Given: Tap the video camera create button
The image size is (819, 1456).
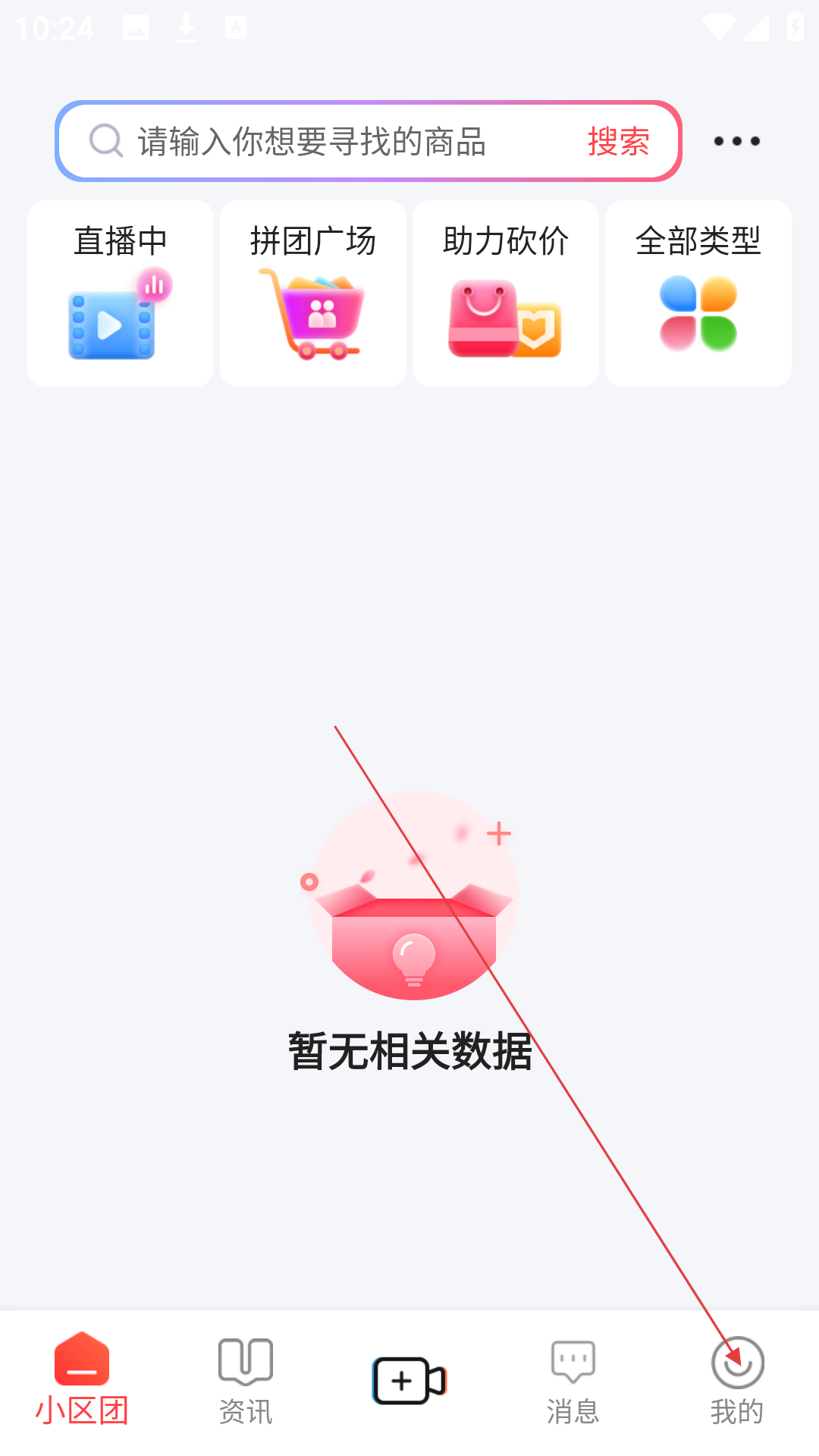Looking at the screenshot, I should coord(409,1380).
